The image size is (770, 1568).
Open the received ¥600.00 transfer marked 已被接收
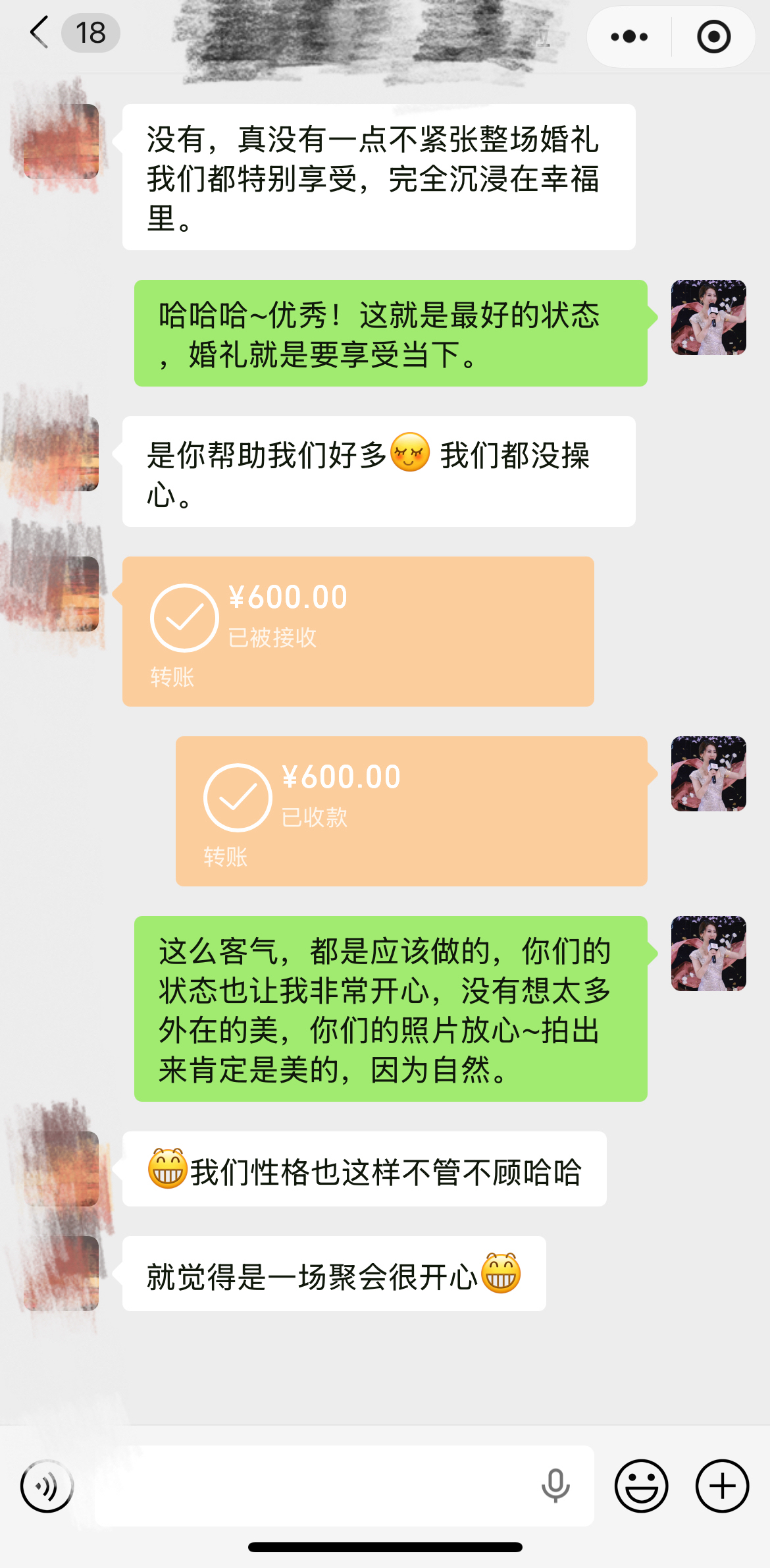coord(358,631)
